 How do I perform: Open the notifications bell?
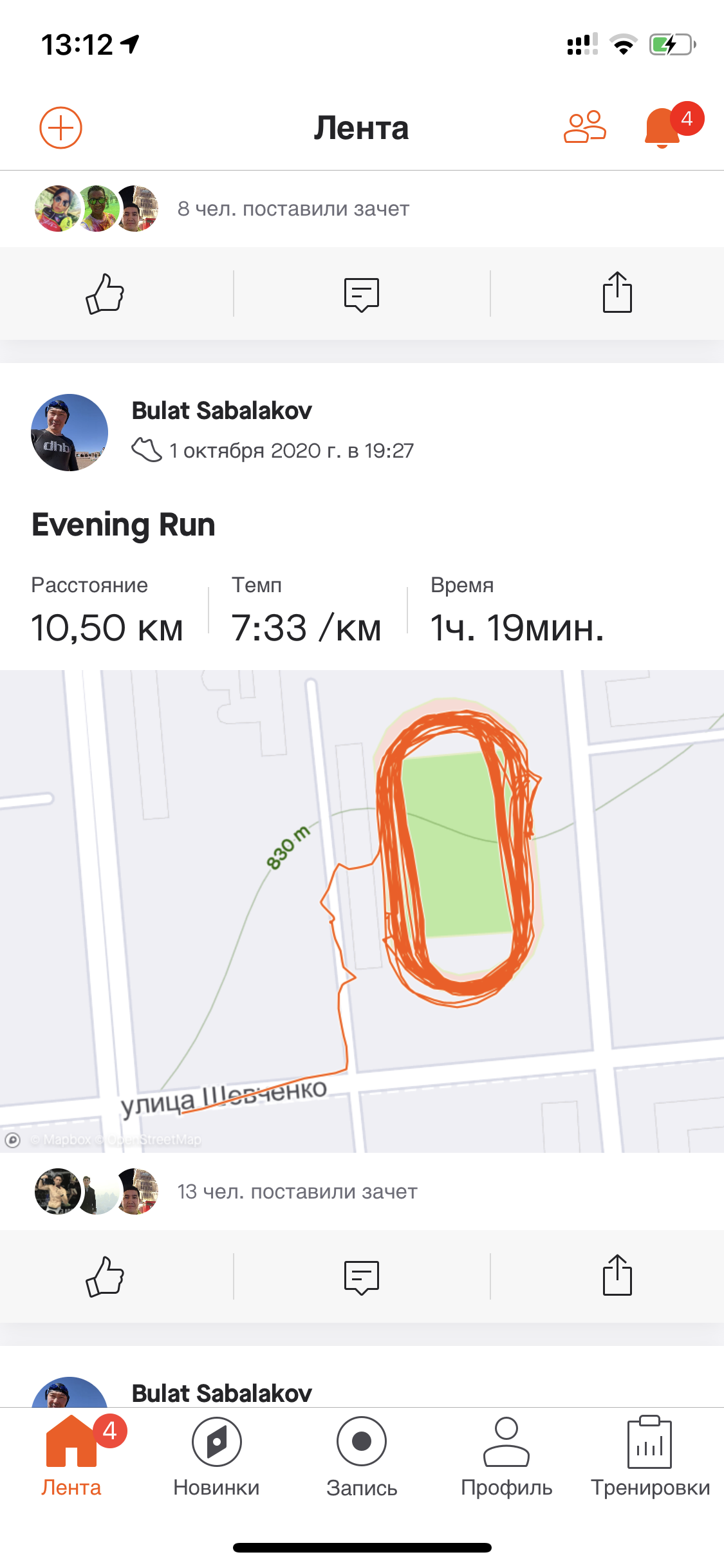pos(663,128)
